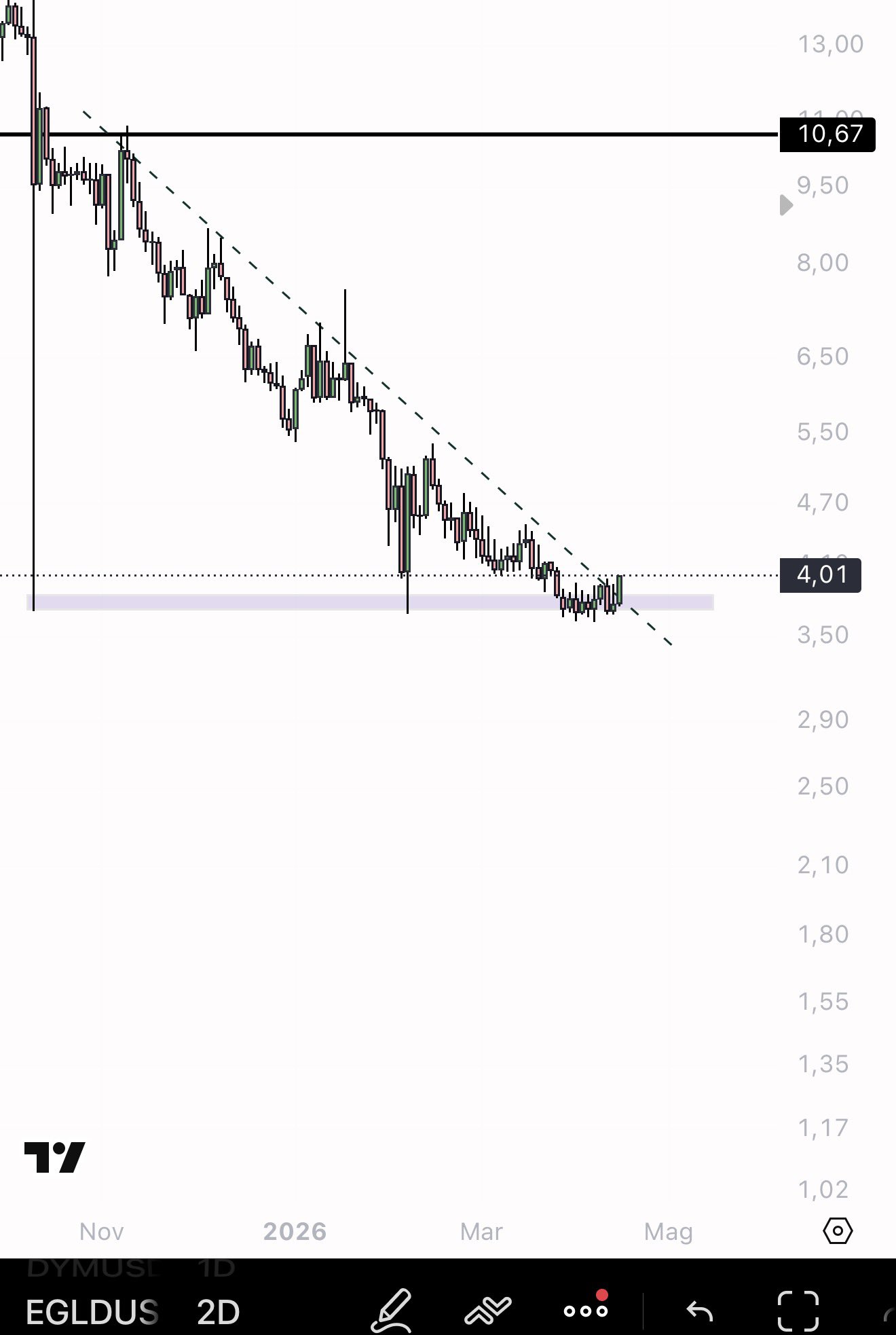896x1335 pixels.
Task: Open the indicators menu
Action: (487, 1310)
